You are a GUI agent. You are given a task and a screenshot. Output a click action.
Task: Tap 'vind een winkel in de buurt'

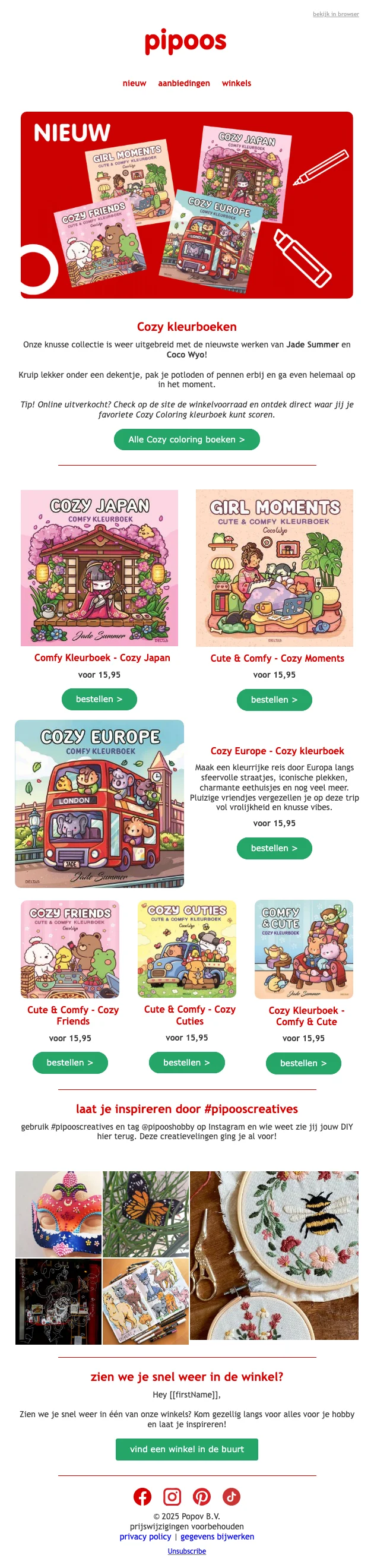coord(186,1449)
